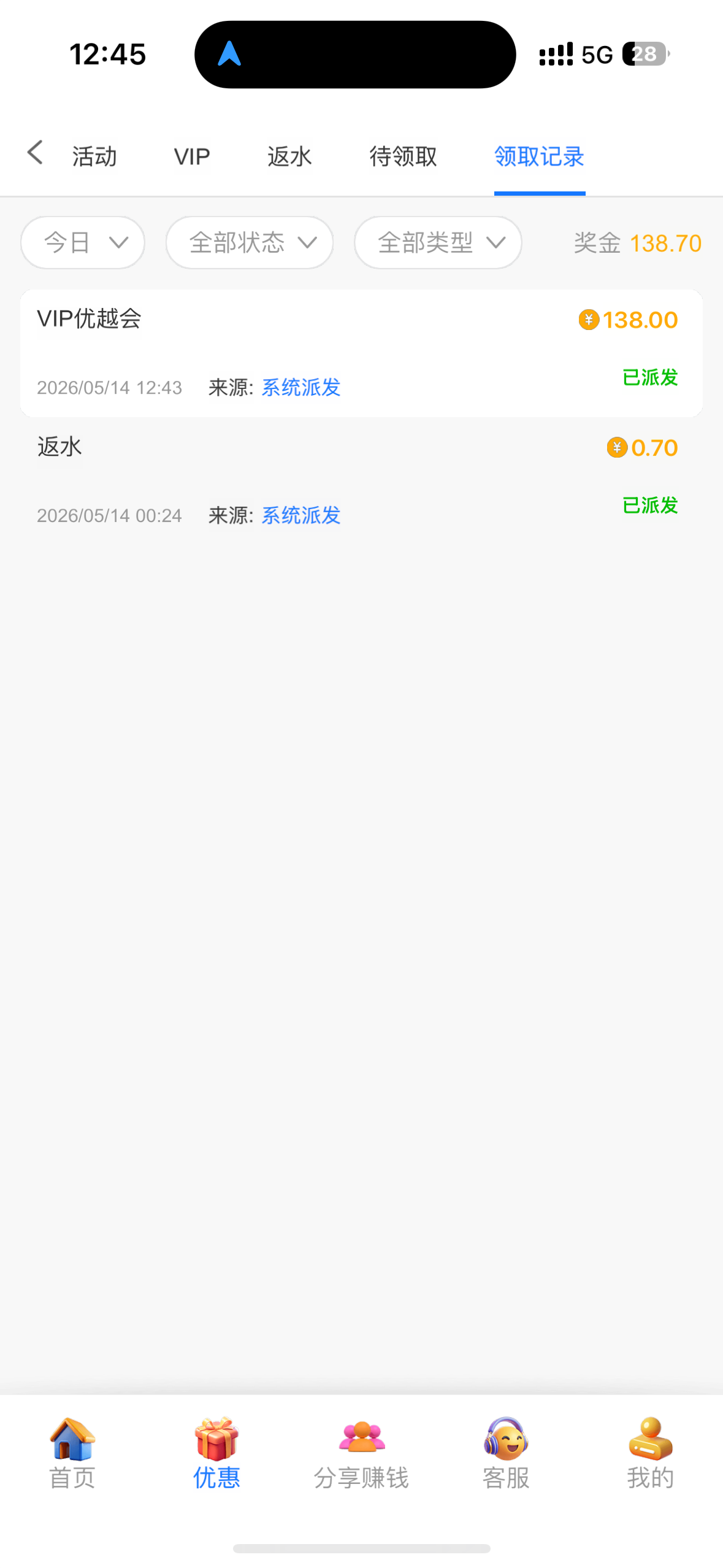Go to 首页 in bottom navigation
This screenshot has height=1568, width=723.
(72, 1453)
